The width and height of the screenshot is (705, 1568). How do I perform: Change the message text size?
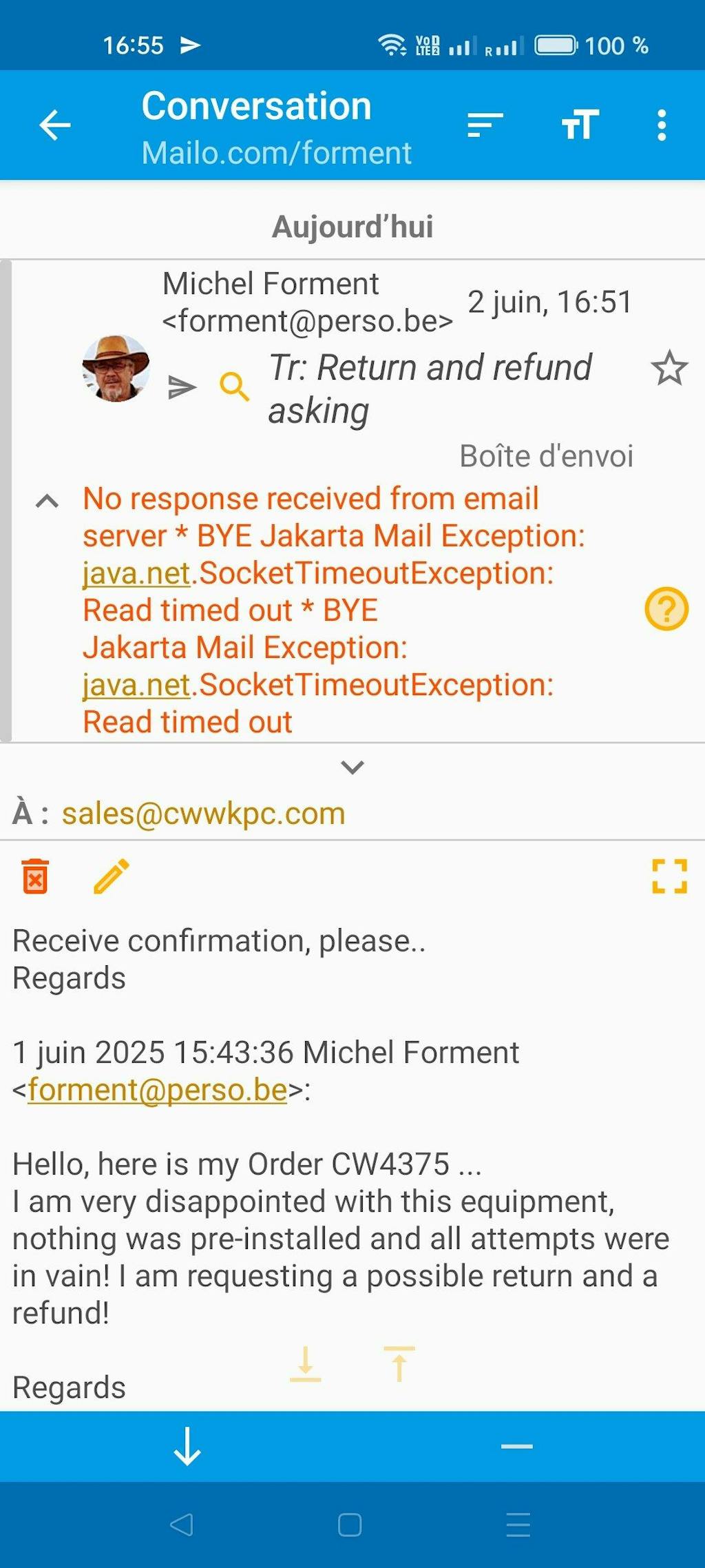580,125
